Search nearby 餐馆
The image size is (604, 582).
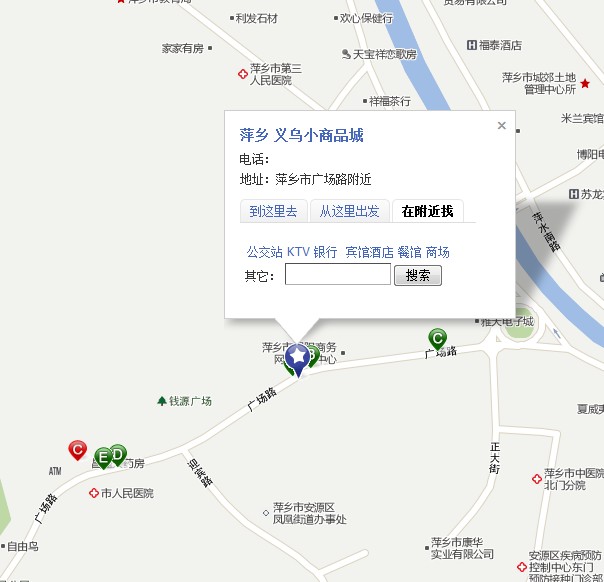point(409,252)
